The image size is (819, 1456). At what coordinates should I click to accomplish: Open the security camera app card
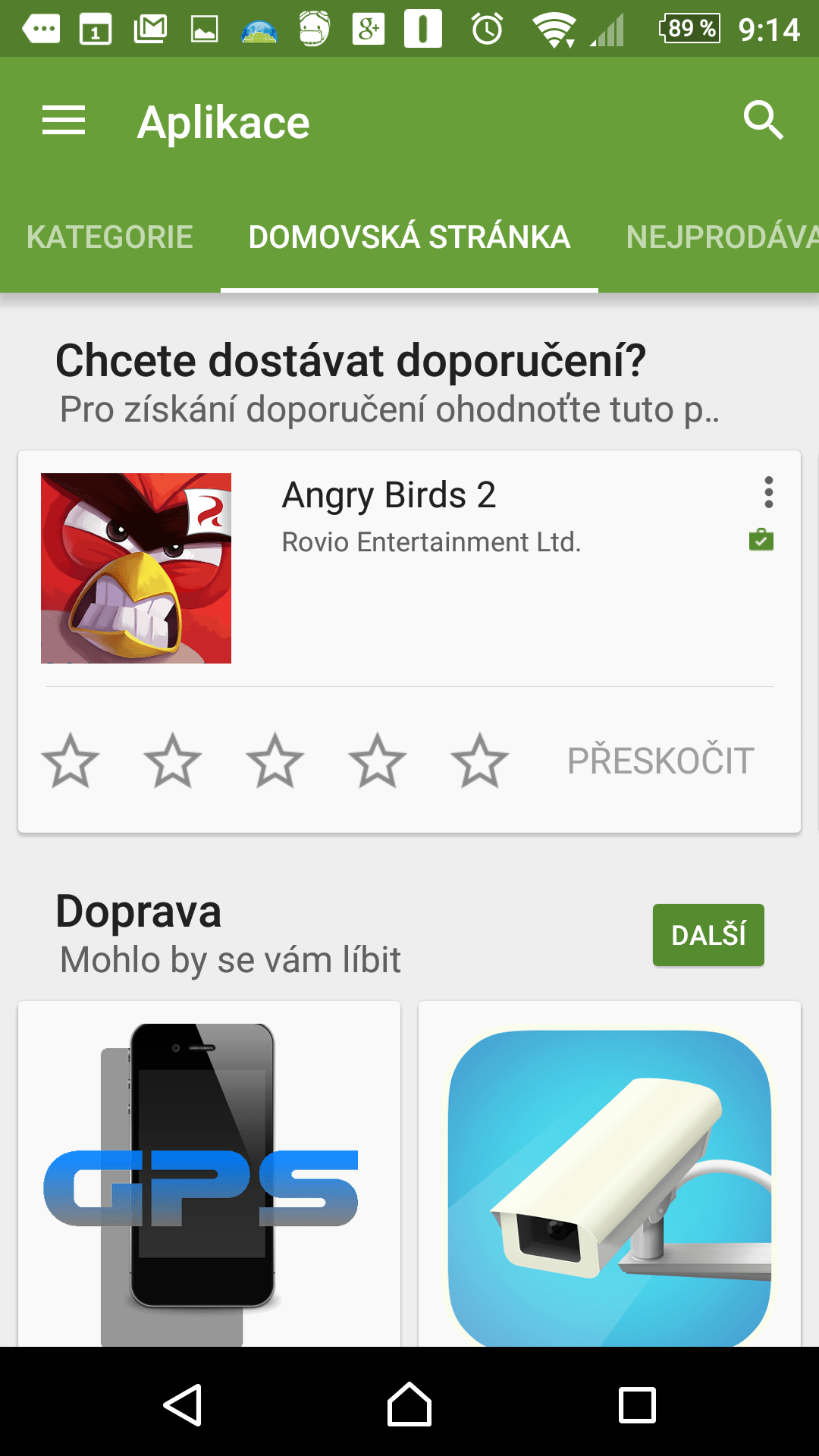pyautogui.click(x=610, y=1174)
